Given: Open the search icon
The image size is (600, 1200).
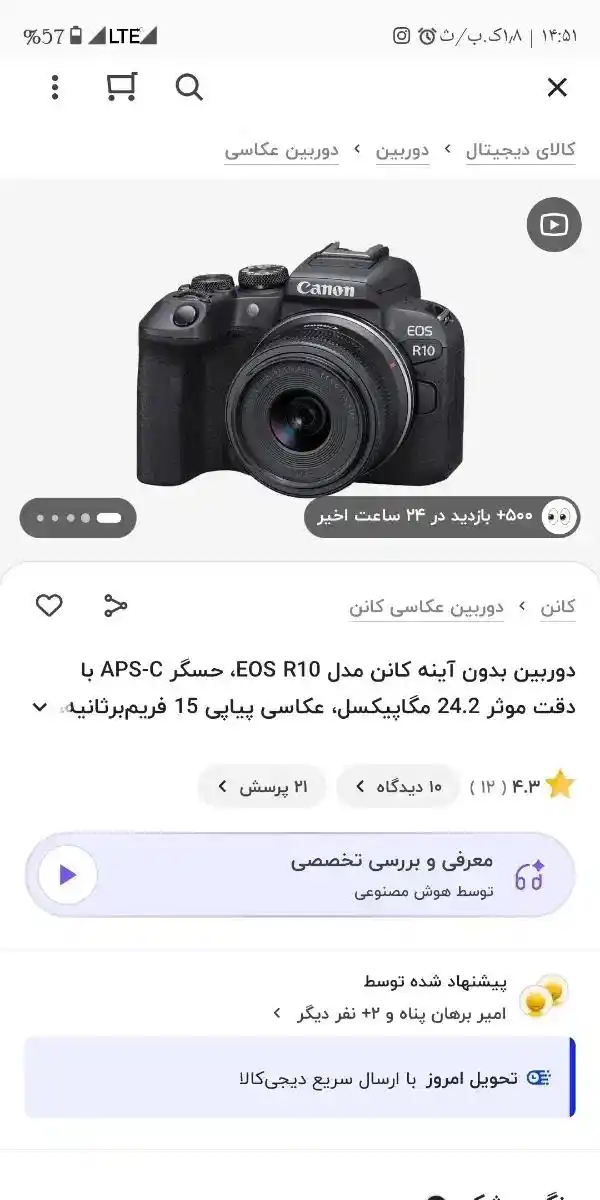Looking at the screenshot, I should pos(189,88).
